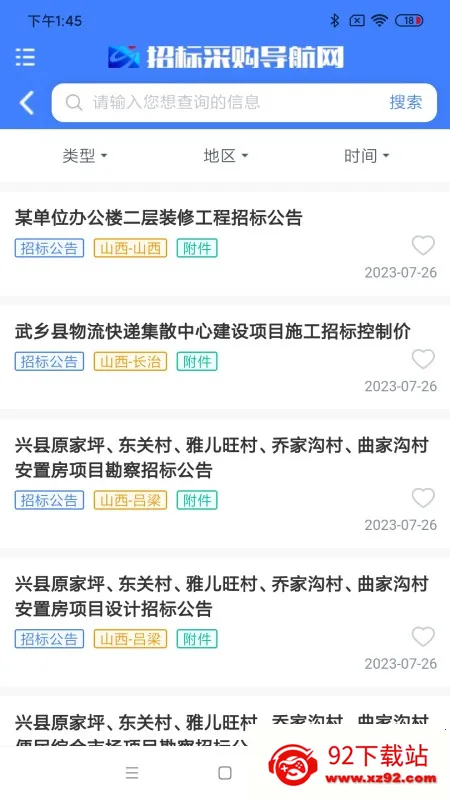Image resolution: width=450 pixels, height=800 pixels.
Task: Open the hamburger menu icon
Action: (25, 57)
